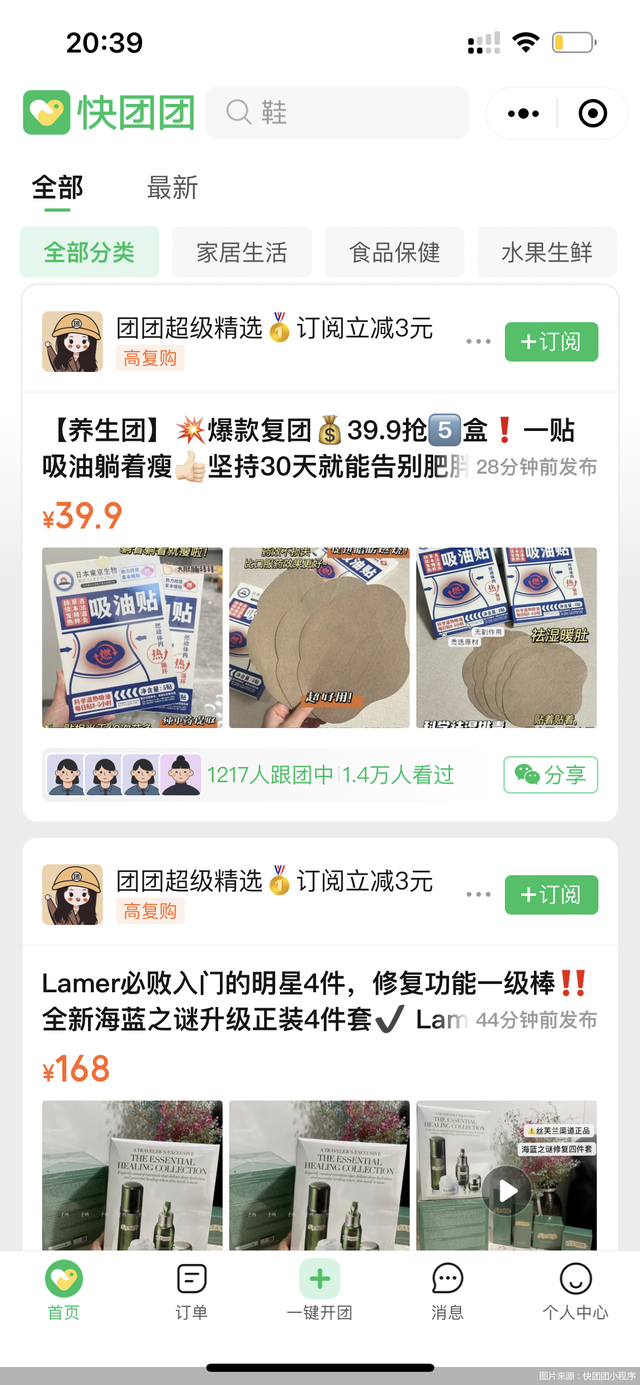Viewport: 640px width, 1385px height.
Task: Open the 消息 tab
Action: (x=447, y=1291)
